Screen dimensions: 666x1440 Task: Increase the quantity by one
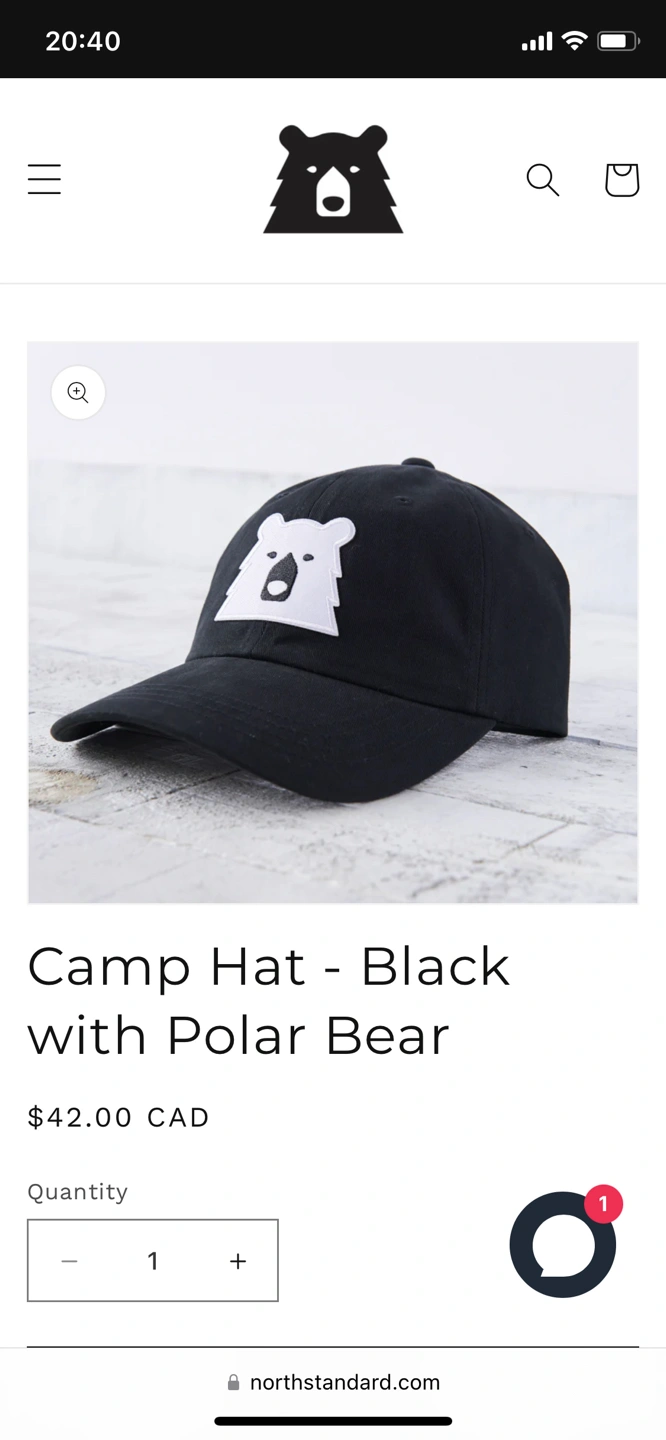pos(237,1261)
